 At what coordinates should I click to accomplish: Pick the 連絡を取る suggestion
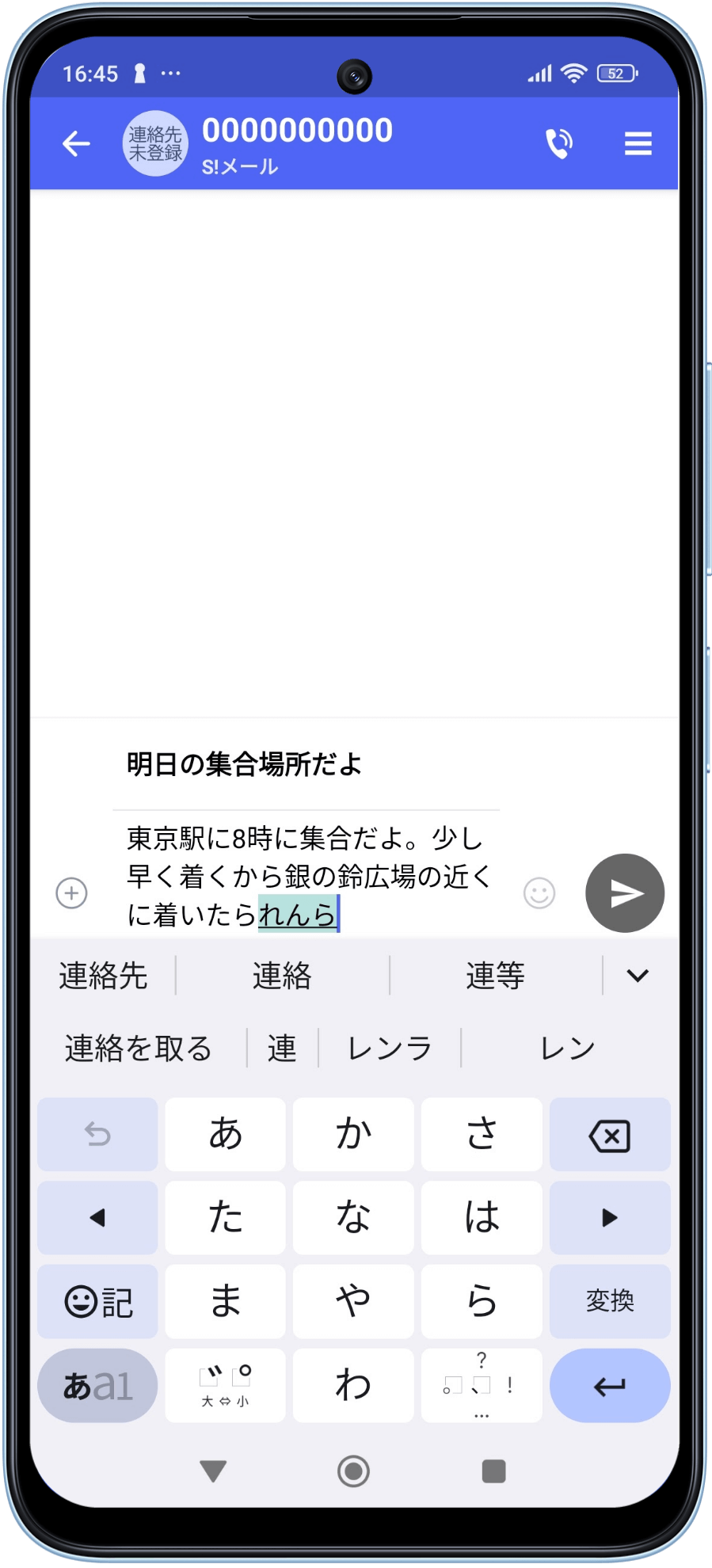[139, 1049]
